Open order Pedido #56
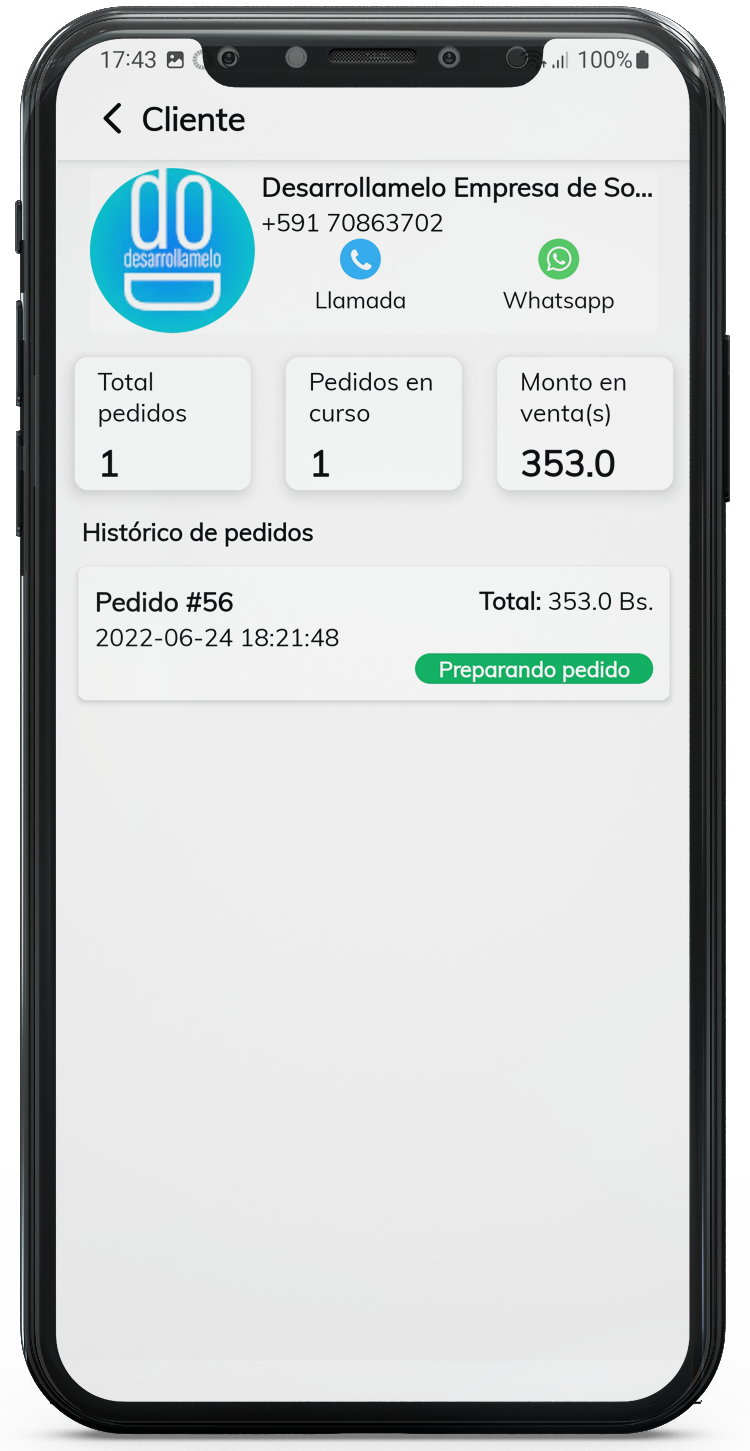Screen dimensions: 750x1451 click(373, 632)
